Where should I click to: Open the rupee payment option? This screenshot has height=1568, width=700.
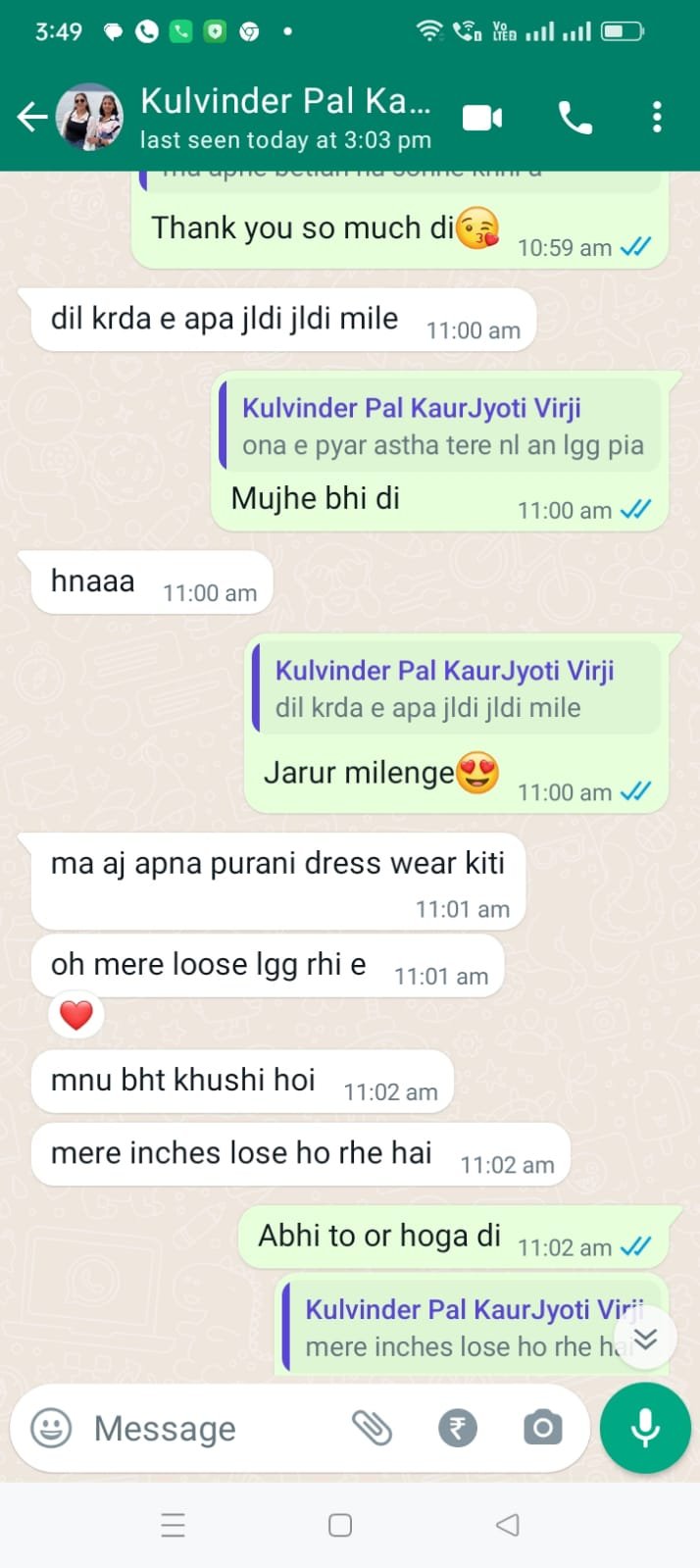point(457,1428)
